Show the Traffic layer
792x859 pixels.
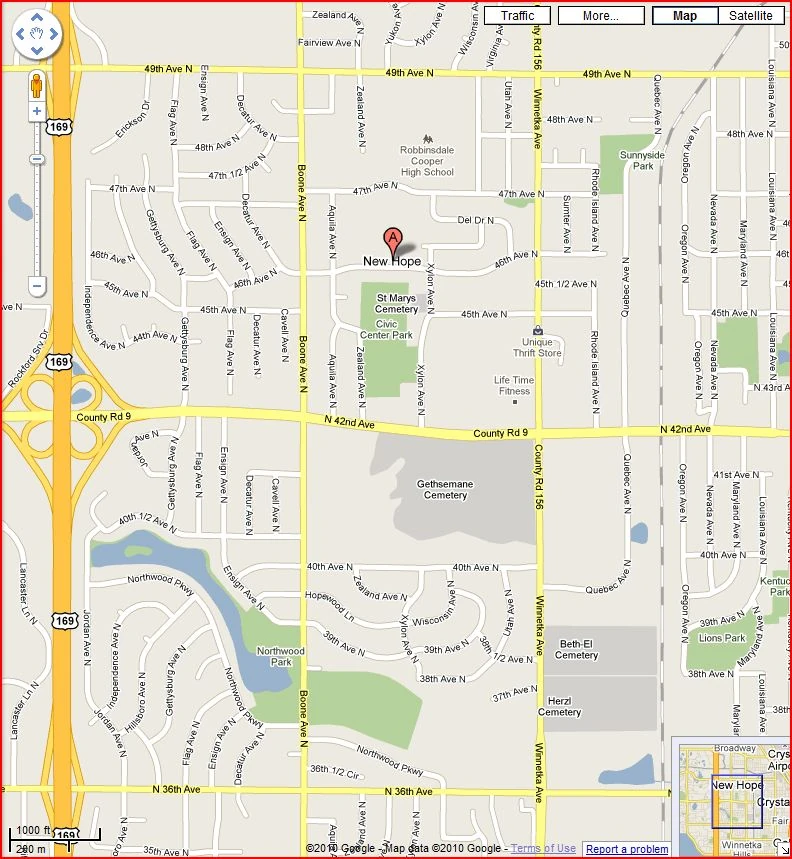click(517, 16)
